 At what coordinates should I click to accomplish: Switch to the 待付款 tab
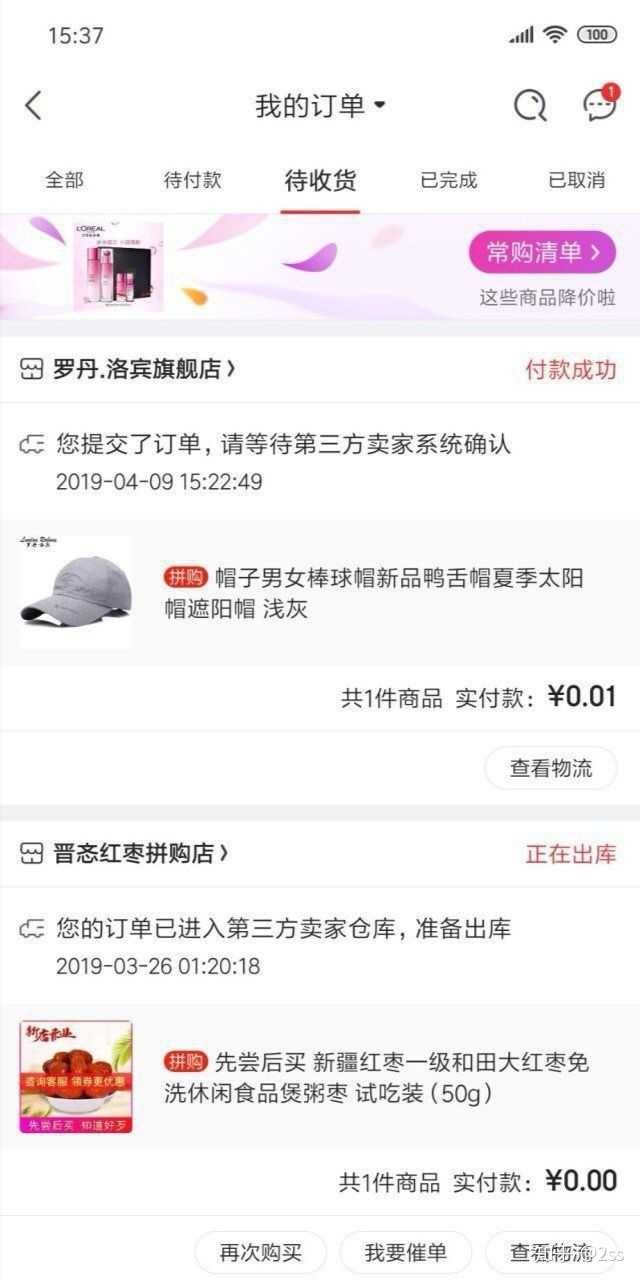[x=192, y=181]
